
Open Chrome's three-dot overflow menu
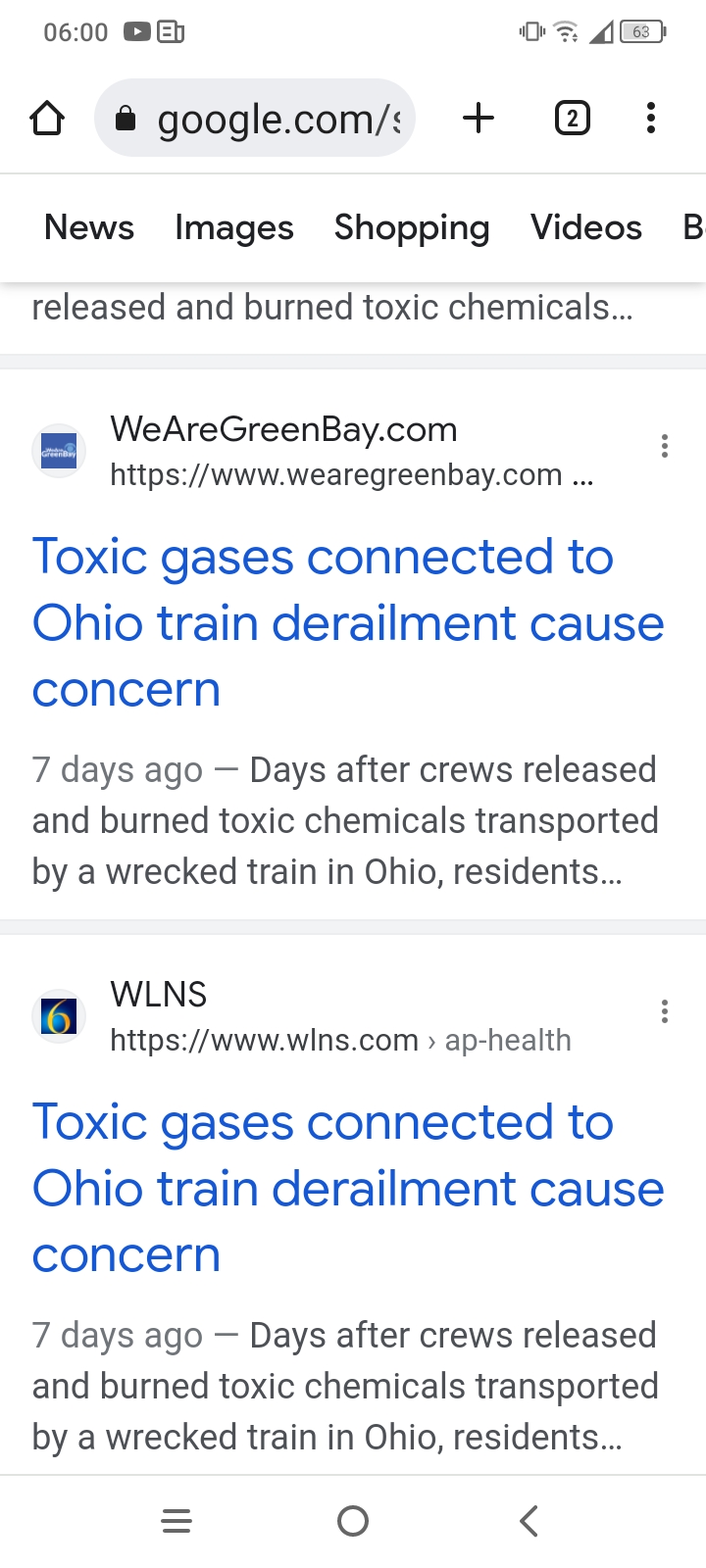click(x=651, y=119)
